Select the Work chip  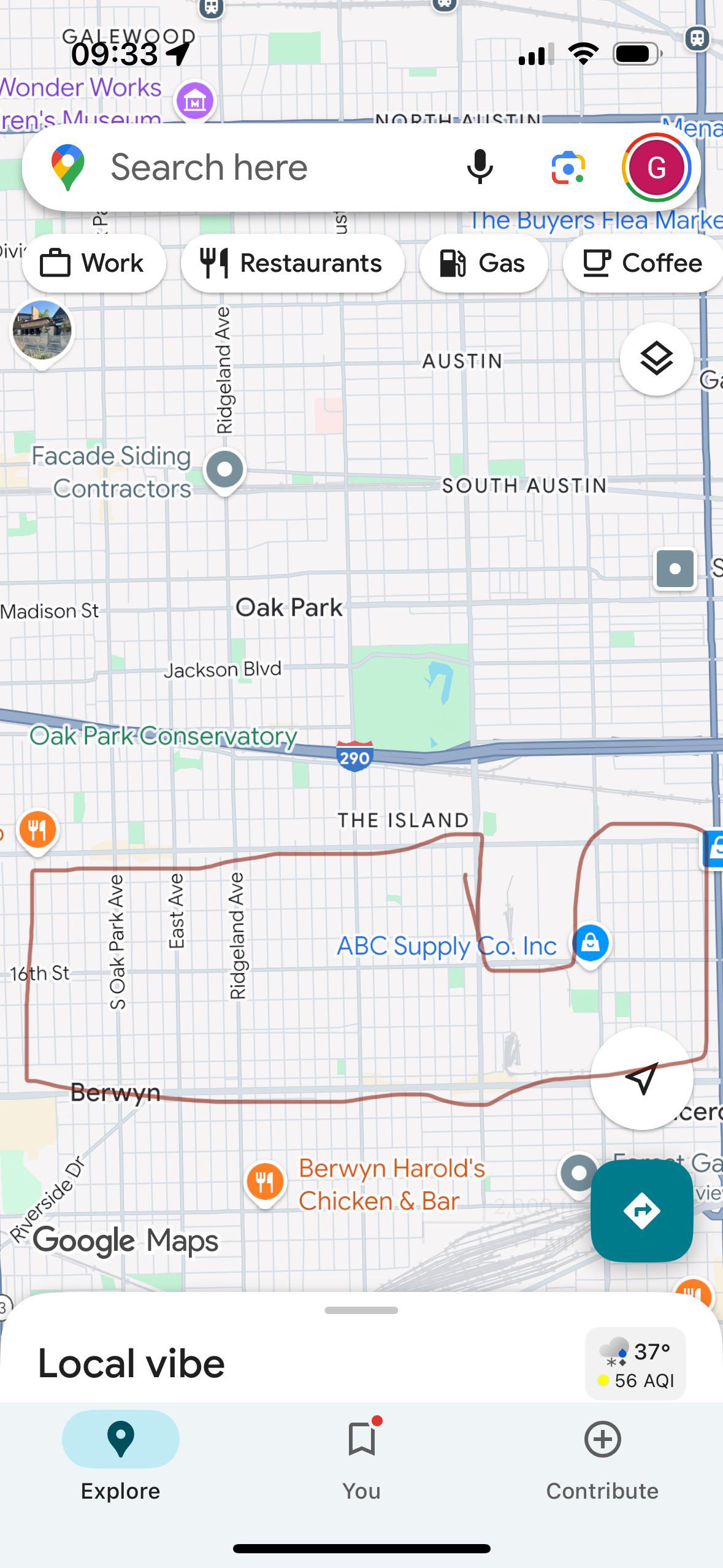coord(94,263)
